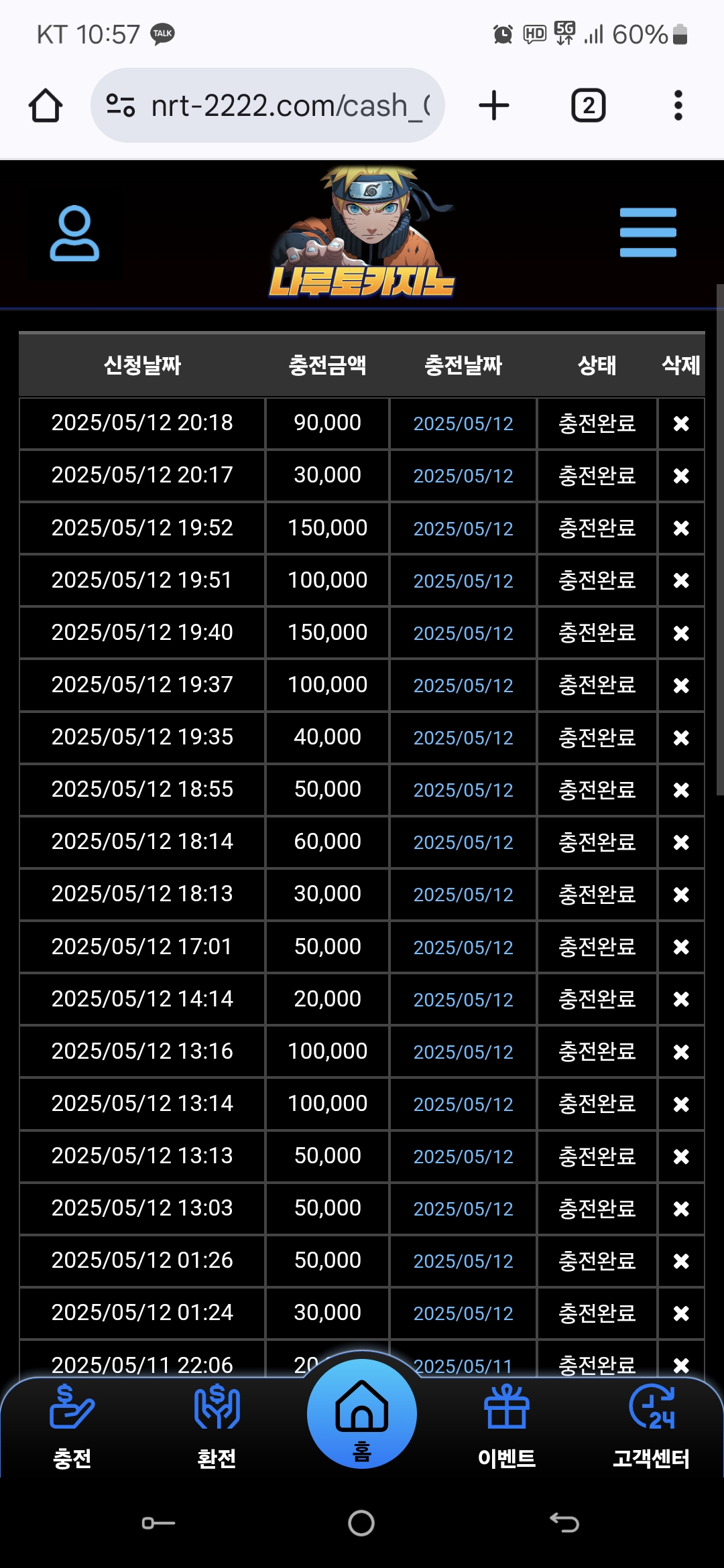Open the user profile icon

point(74,233)
